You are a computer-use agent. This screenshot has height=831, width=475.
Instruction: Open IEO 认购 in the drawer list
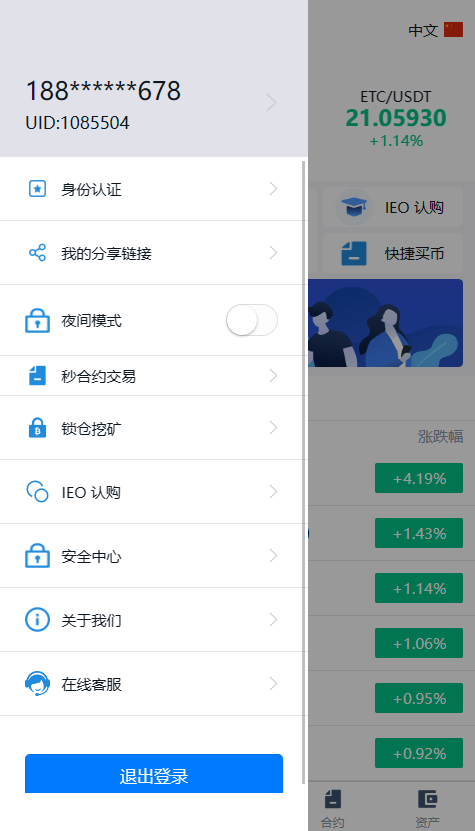click(x=152, y=492)
